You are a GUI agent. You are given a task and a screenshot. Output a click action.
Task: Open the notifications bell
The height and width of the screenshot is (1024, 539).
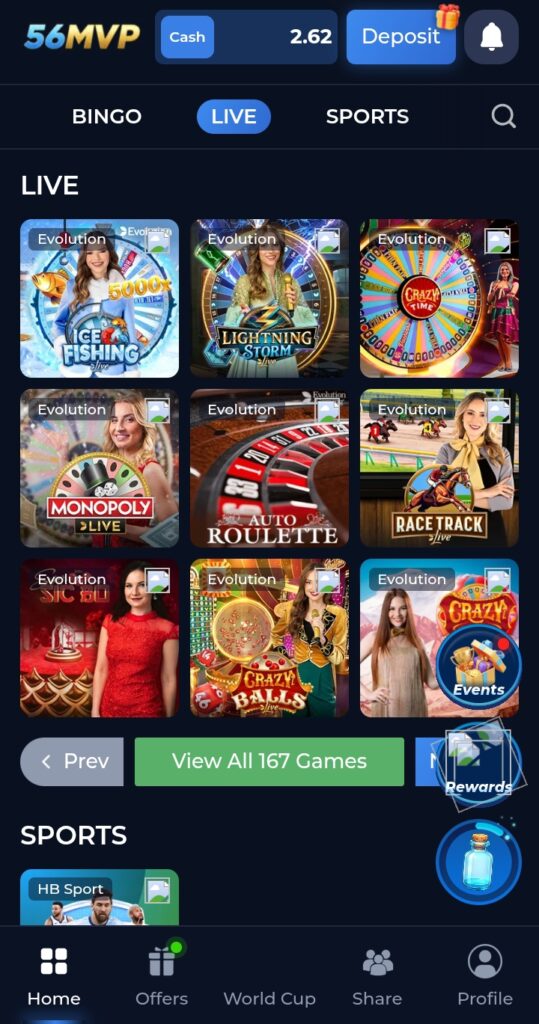point(491,37)
